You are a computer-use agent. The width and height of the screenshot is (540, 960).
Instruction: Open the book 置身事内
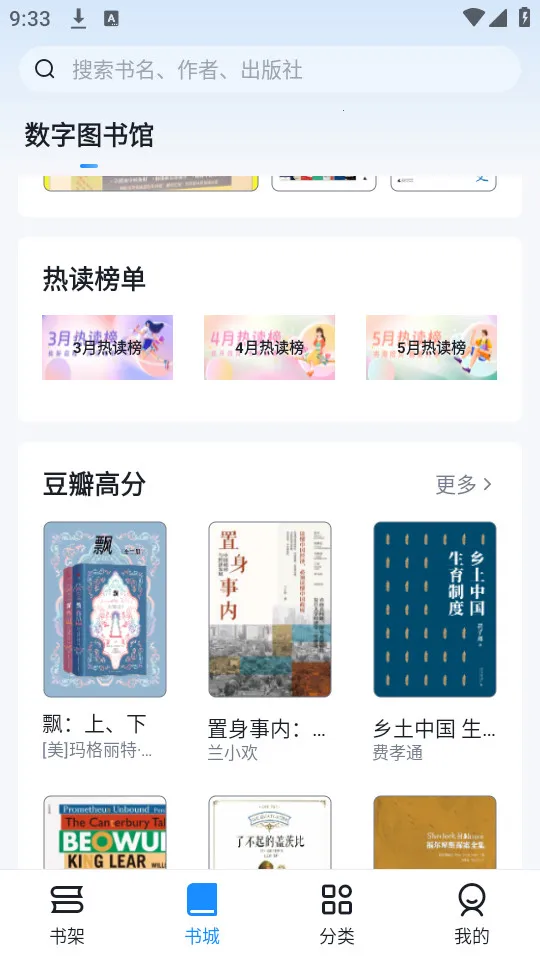pyautogui.click(x=270, y=609)
